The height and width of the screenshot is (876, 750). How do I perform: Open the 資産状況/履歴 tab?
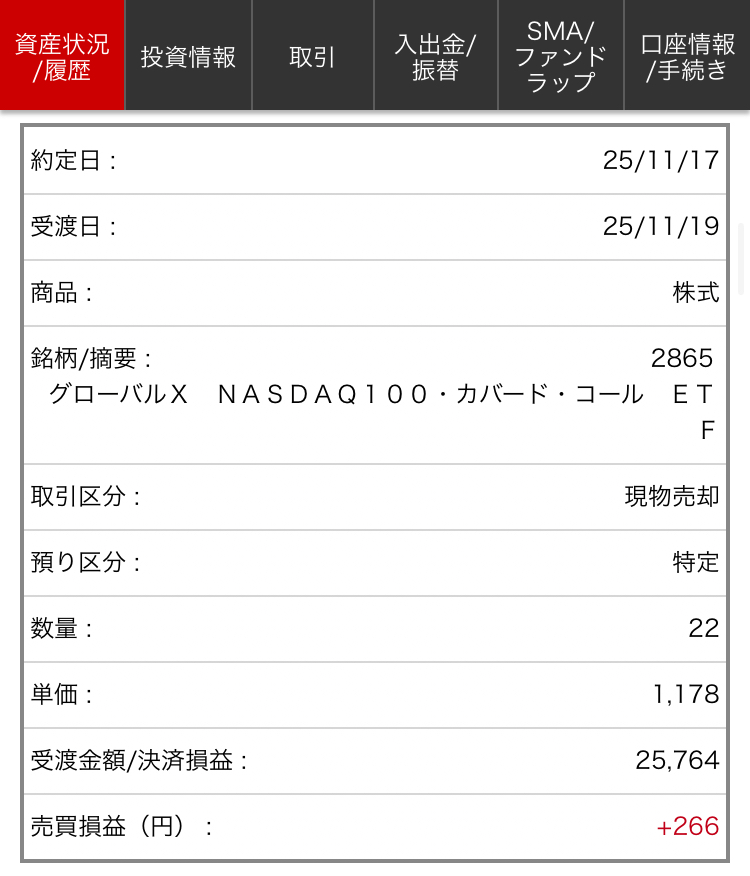tap(62, 56)
